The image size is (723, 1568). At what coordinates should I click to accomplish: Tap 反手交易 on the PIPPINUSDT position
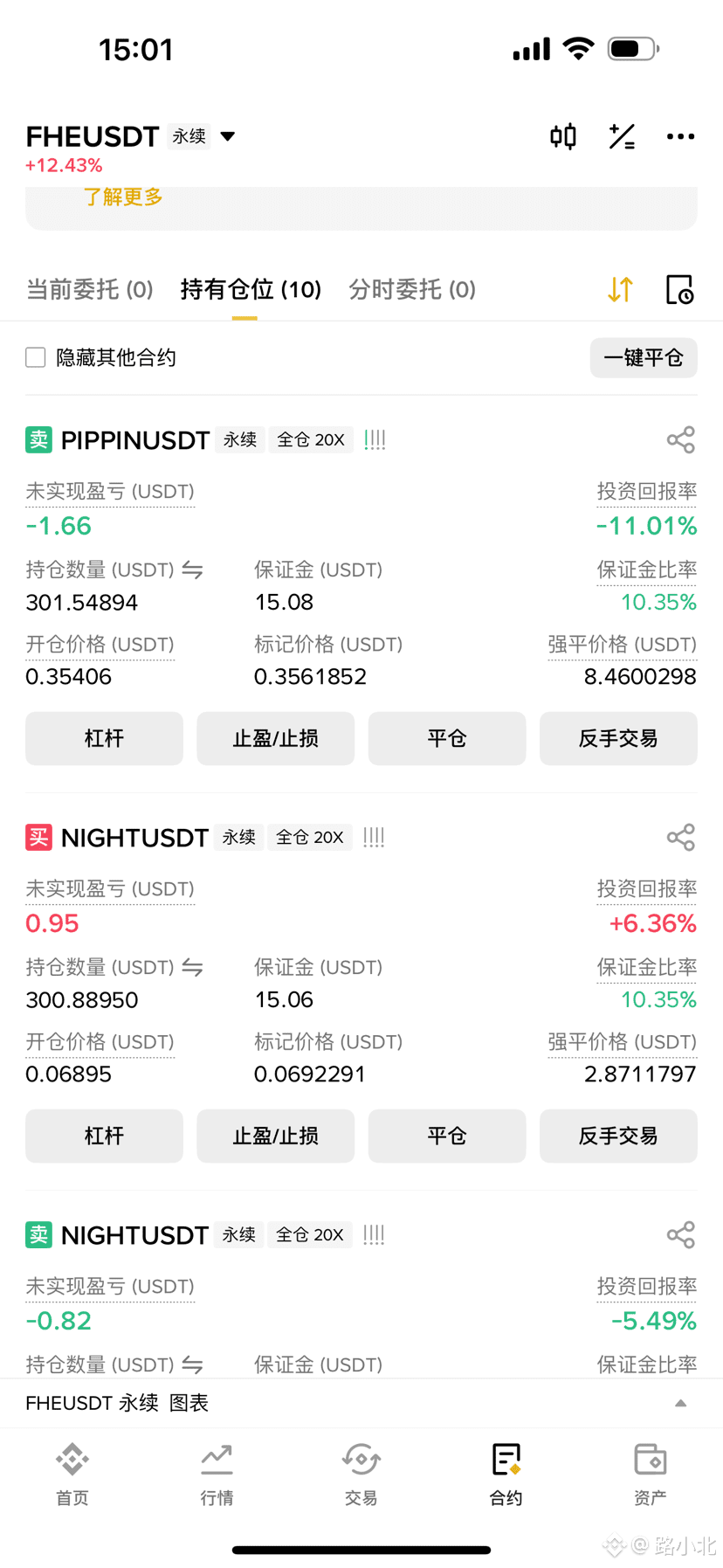click(x=618, y=738)
